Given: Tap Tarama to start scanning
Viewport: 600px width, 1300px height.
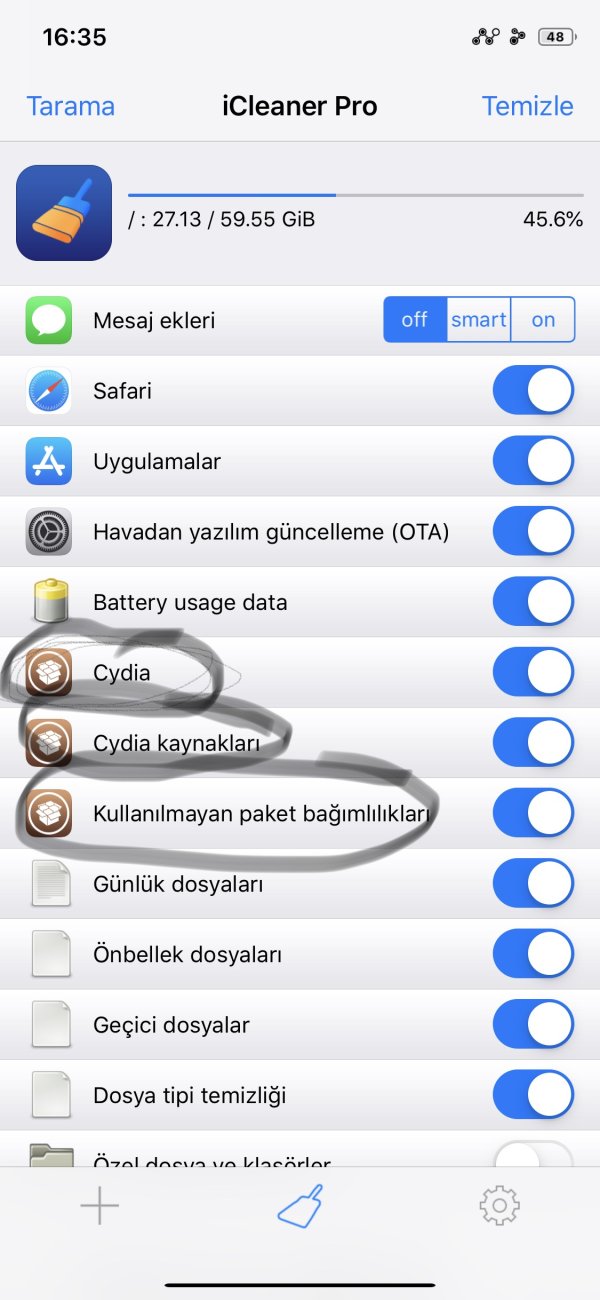Looking at the screenshot, I should 70,106.
